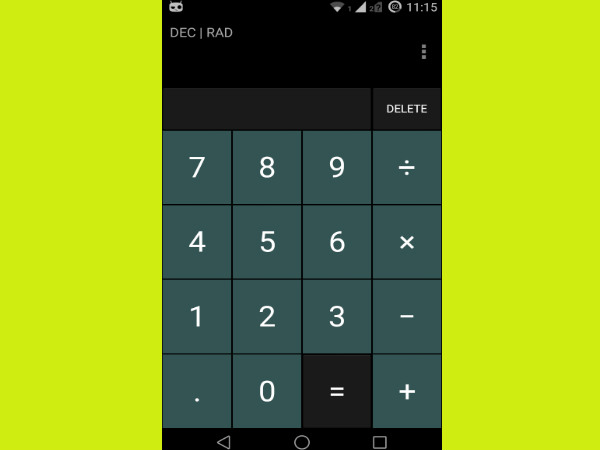Select the multiplication operator
The height and width of the screenshot is (450, 600).
click(407, 242)
